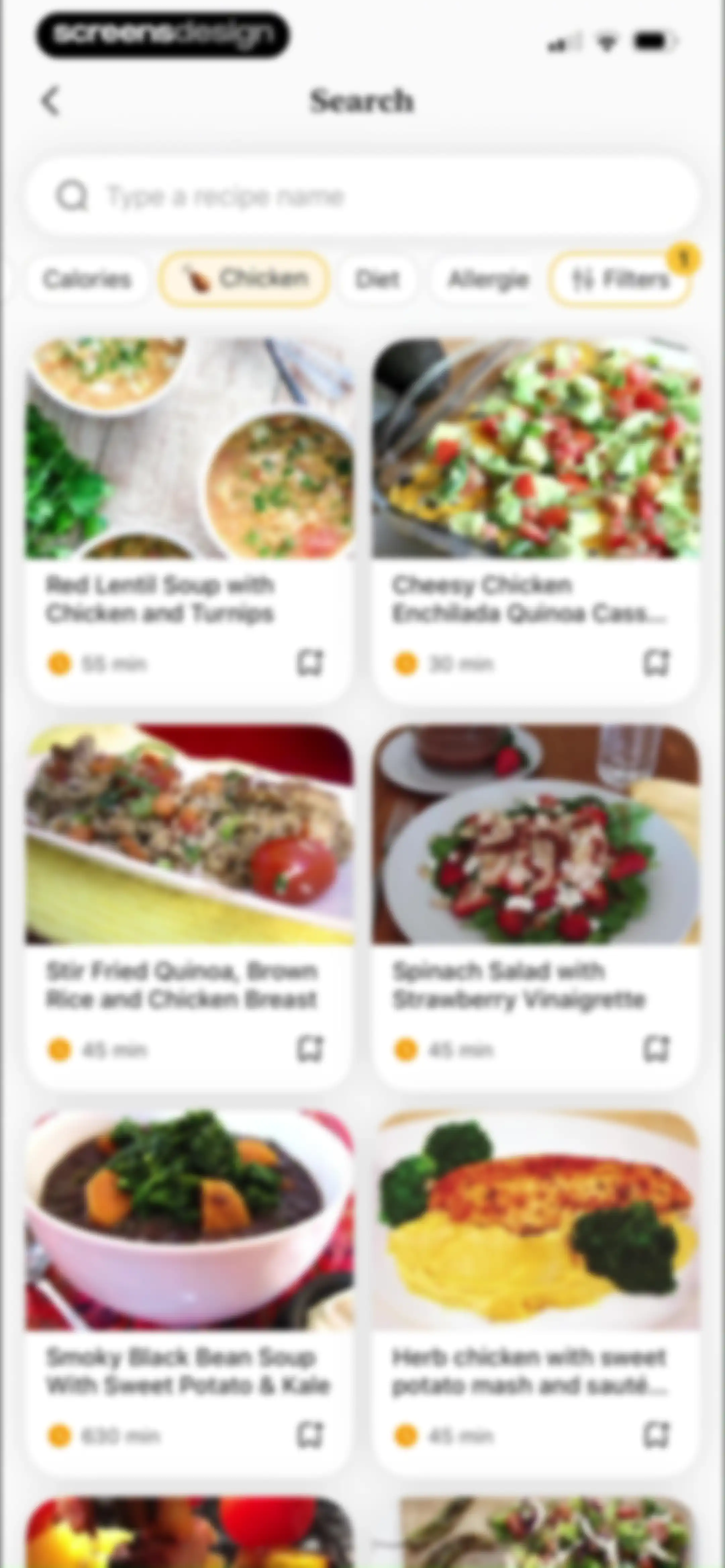Bookmark the Smoky Black Bean Soup recipe
725x1568 pixels.
click(x=310, y=1435)
